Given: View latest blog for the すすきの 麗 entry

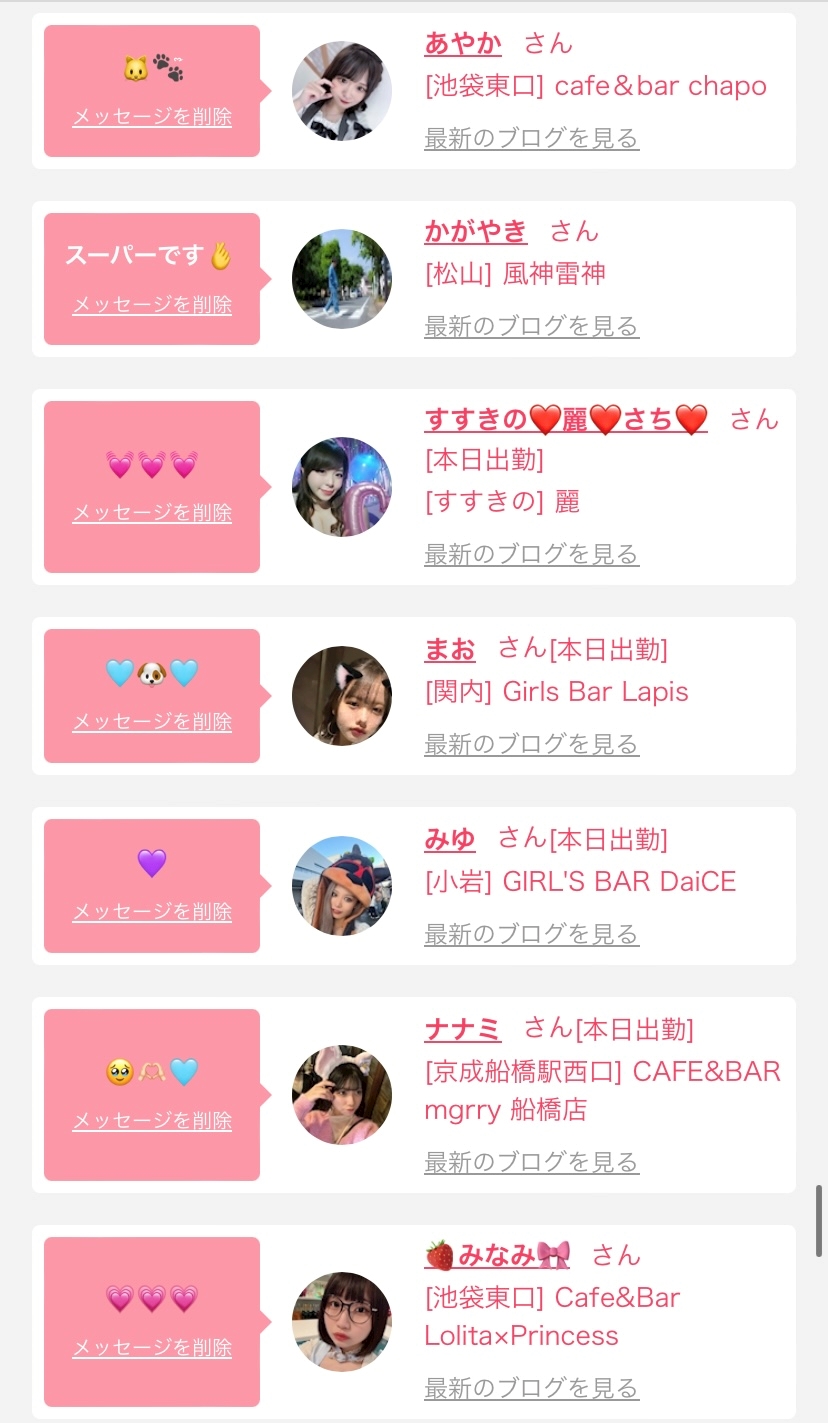Looking at the screenshot, I should 531,554.
